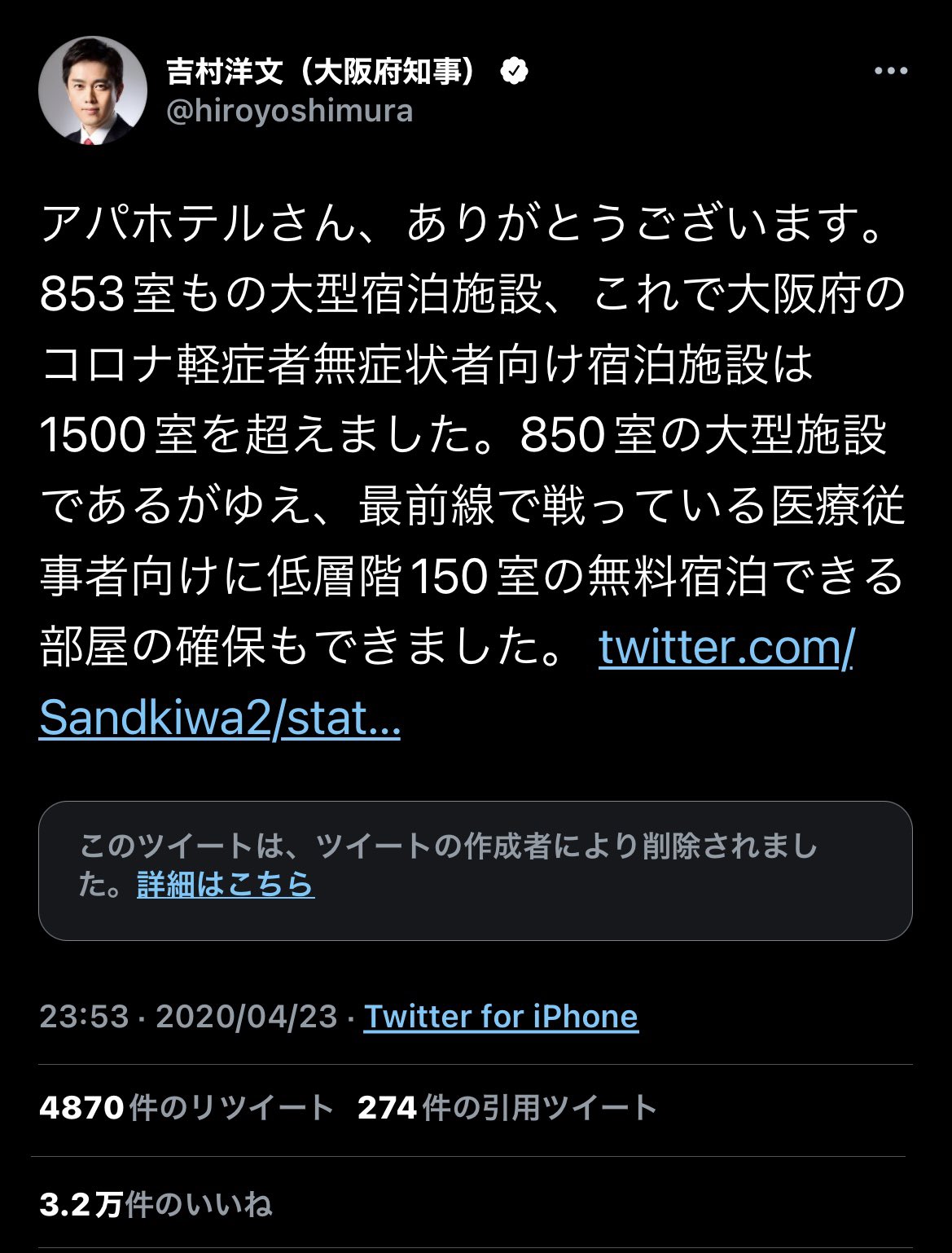Open 吉村洋文's profile picture
The width and height of the screenshot is (952, 1253).
tap(92, 90)
